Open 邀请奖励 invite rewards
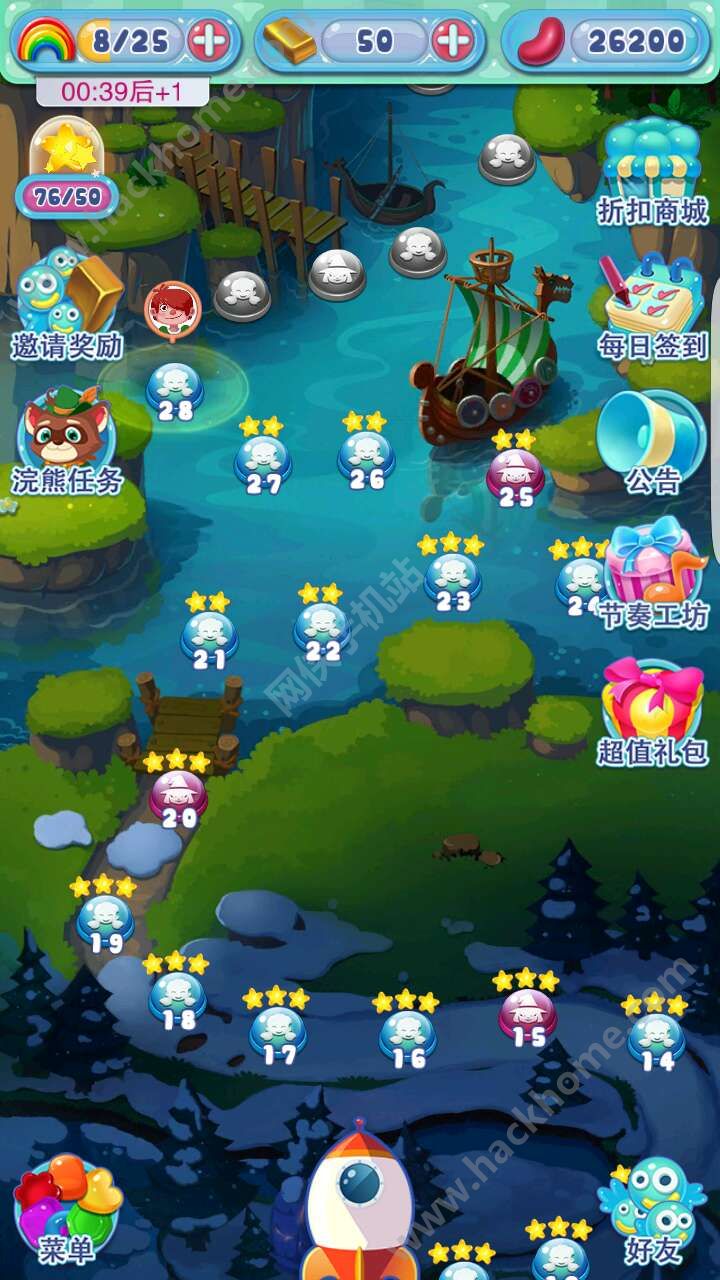Viewport: 720px width, 1280px height. (67, 305)
